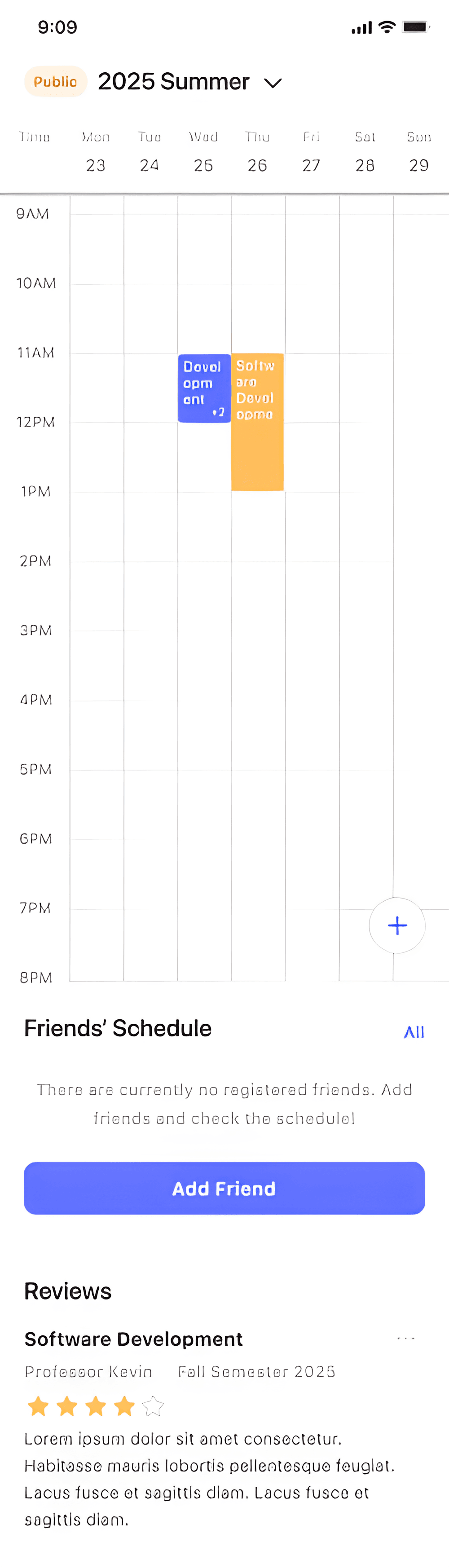The height and width of the screenshot is (1568, 449).
Task: Tap the Add Friend button
Action: [224, 1188]
